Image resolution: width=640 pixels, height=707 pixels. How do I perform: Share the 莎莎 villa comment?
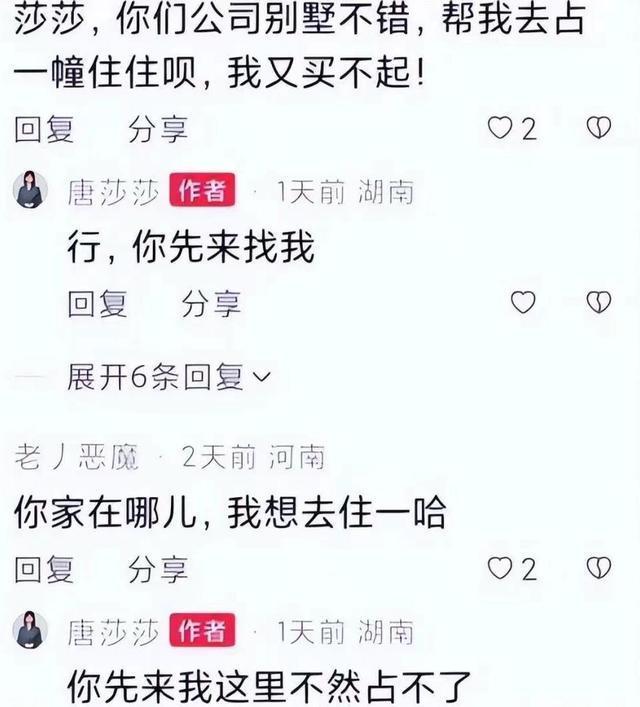(x=157, y=128)
